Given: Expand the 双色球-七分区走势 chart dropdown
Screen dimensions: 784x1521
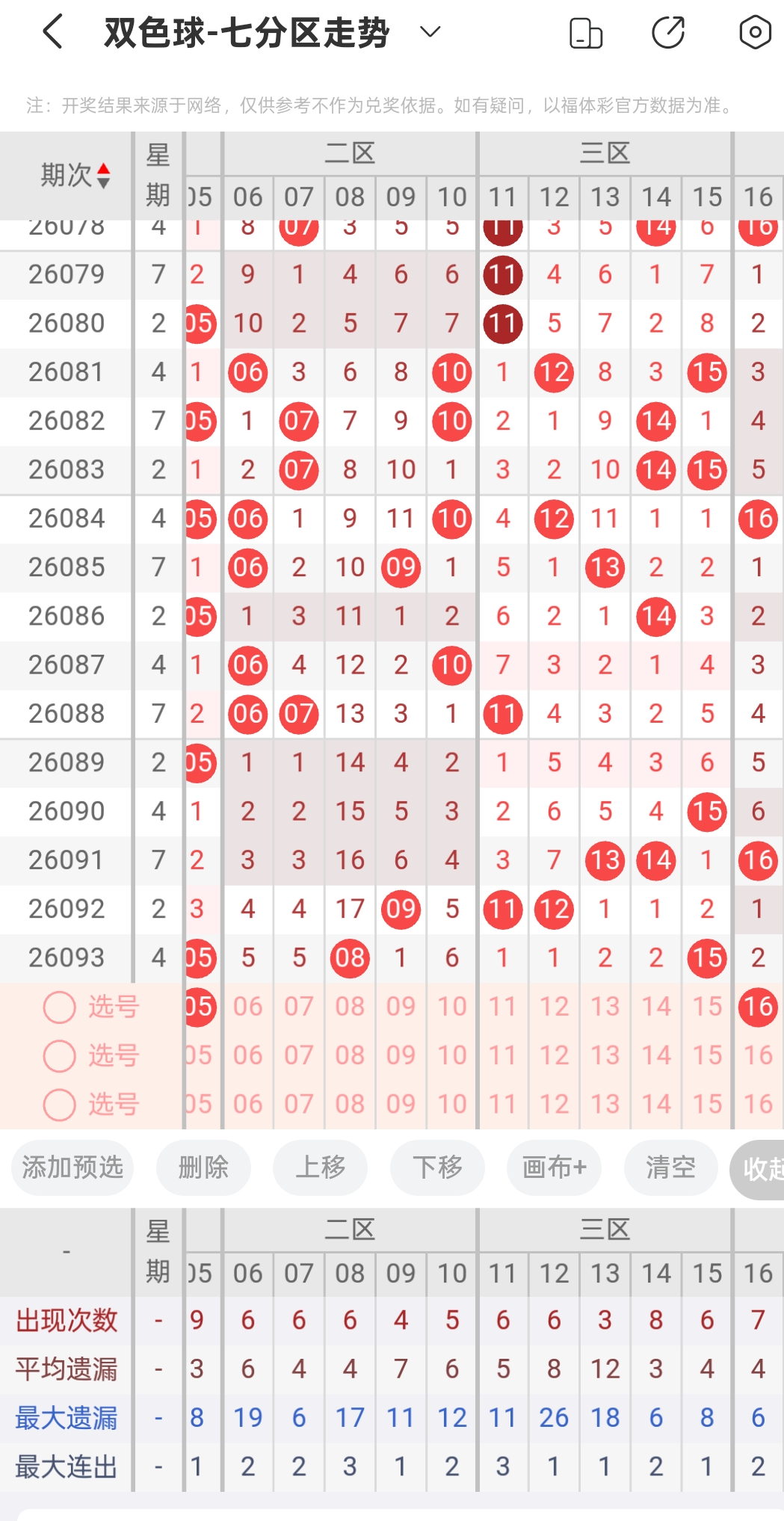Looking at the screenshot, I should [x=430, y=32].
